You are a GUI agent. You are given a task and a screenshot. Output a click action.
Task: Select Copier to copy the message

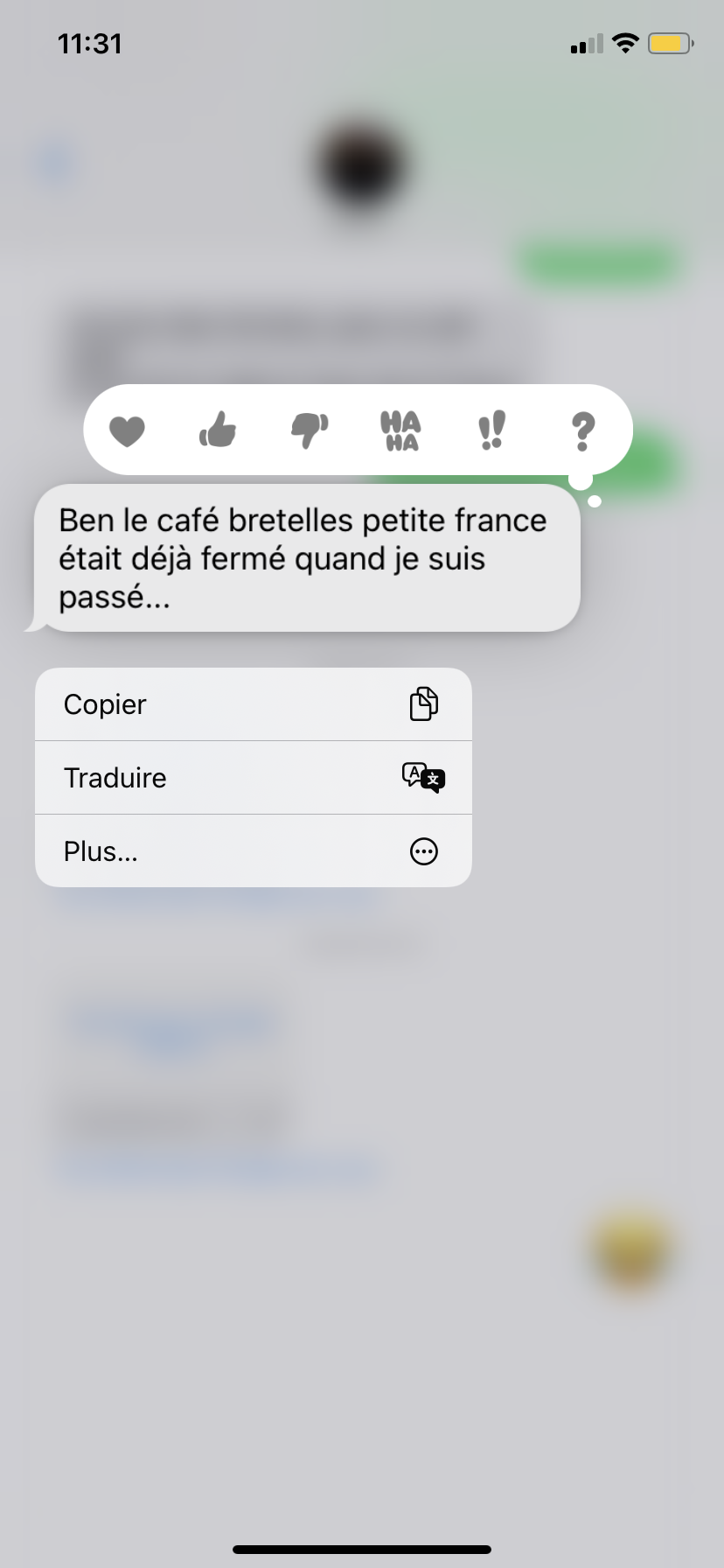click(253, 704)
